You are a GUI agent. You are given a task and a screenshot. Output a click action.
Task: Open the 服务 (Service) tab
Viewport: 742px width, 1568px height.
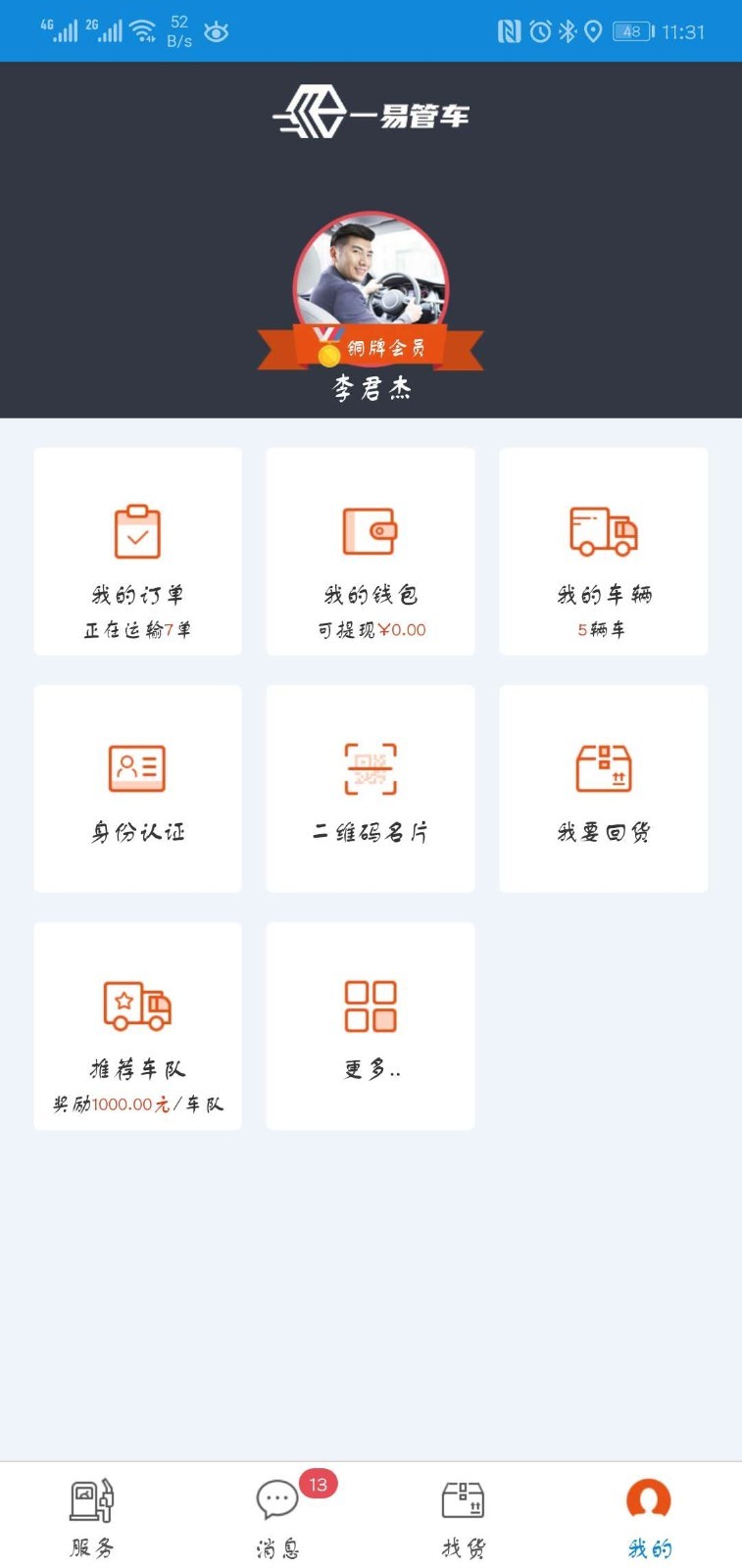coord(92,1514)
